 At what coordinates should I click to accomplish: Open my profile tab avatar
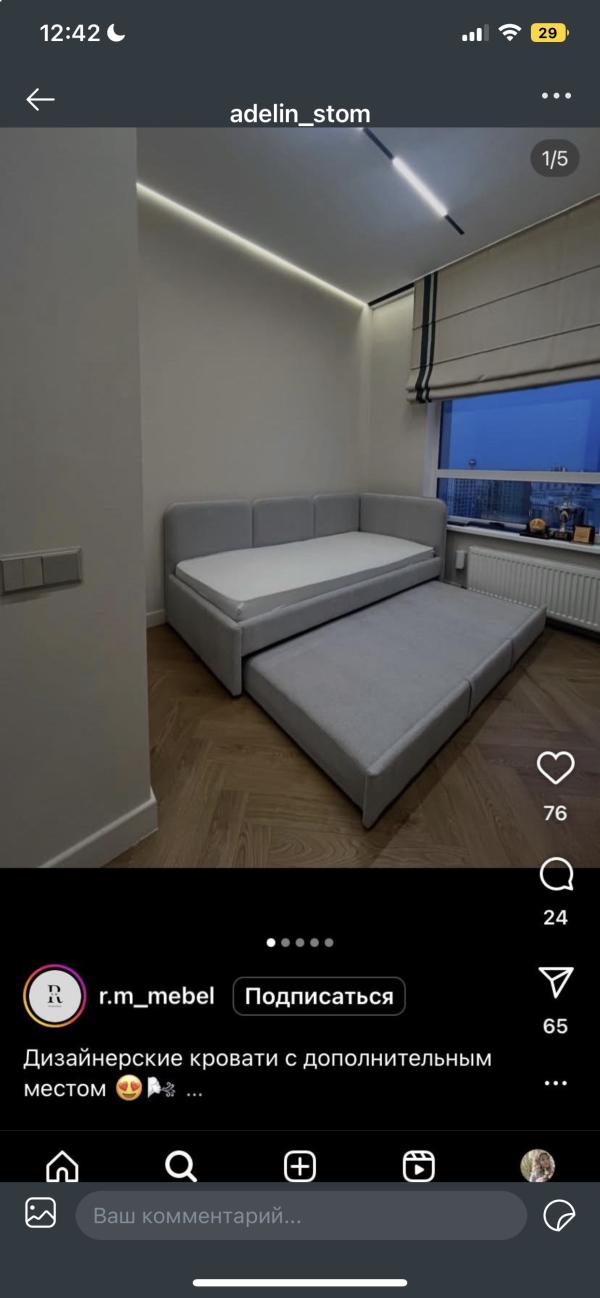point(538,1166)
